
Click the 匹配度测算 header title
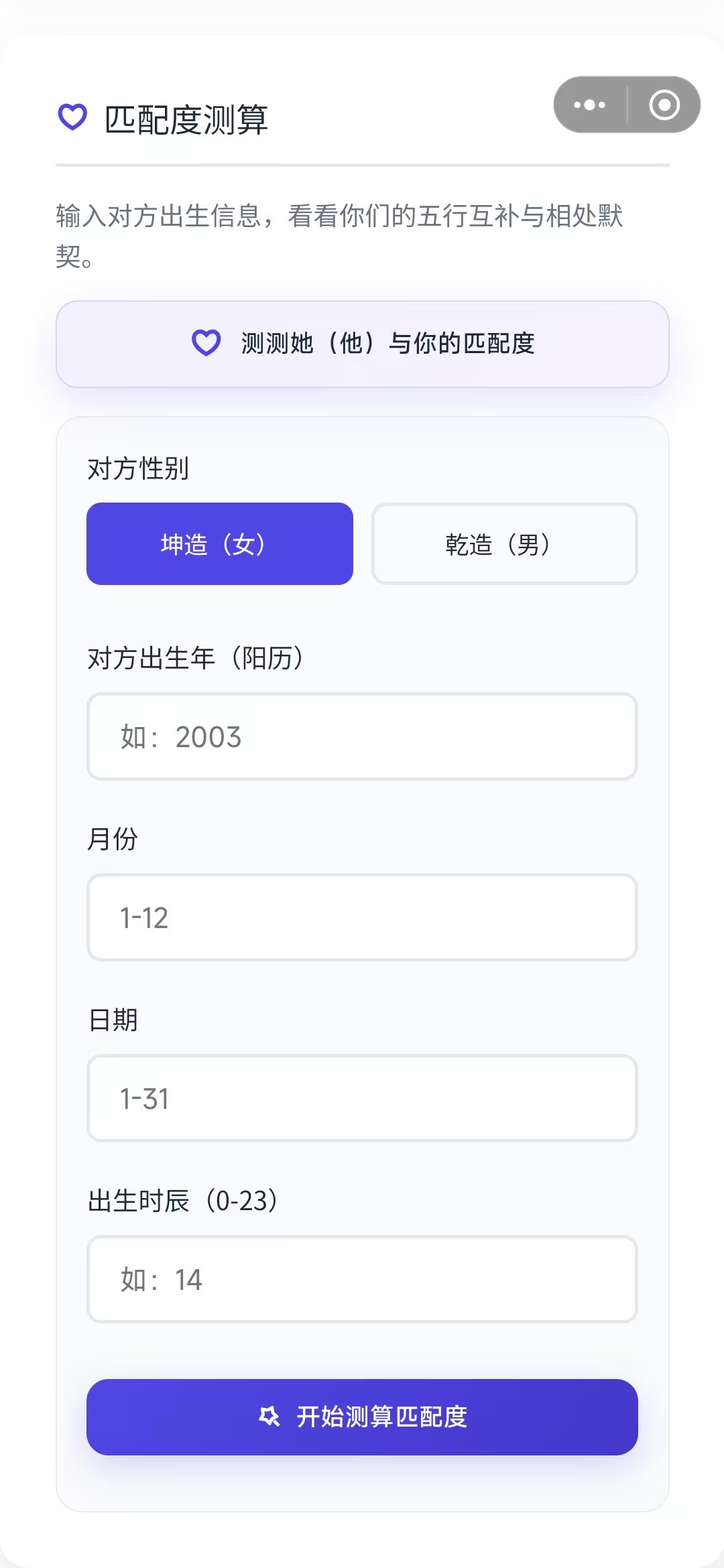(188, 118)
